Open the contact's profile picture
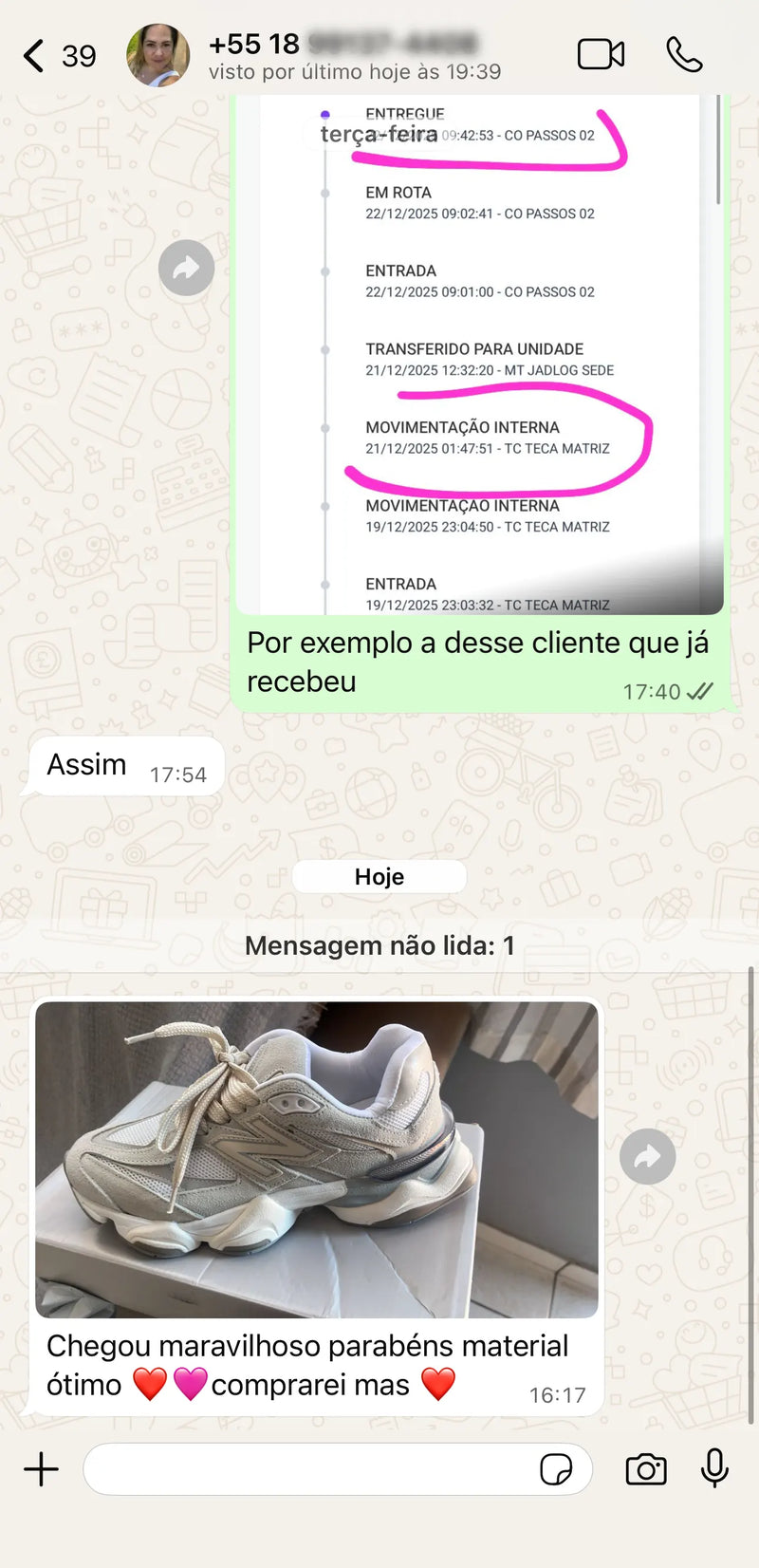This screenshot has width=759, height=1568. point(157,54)
